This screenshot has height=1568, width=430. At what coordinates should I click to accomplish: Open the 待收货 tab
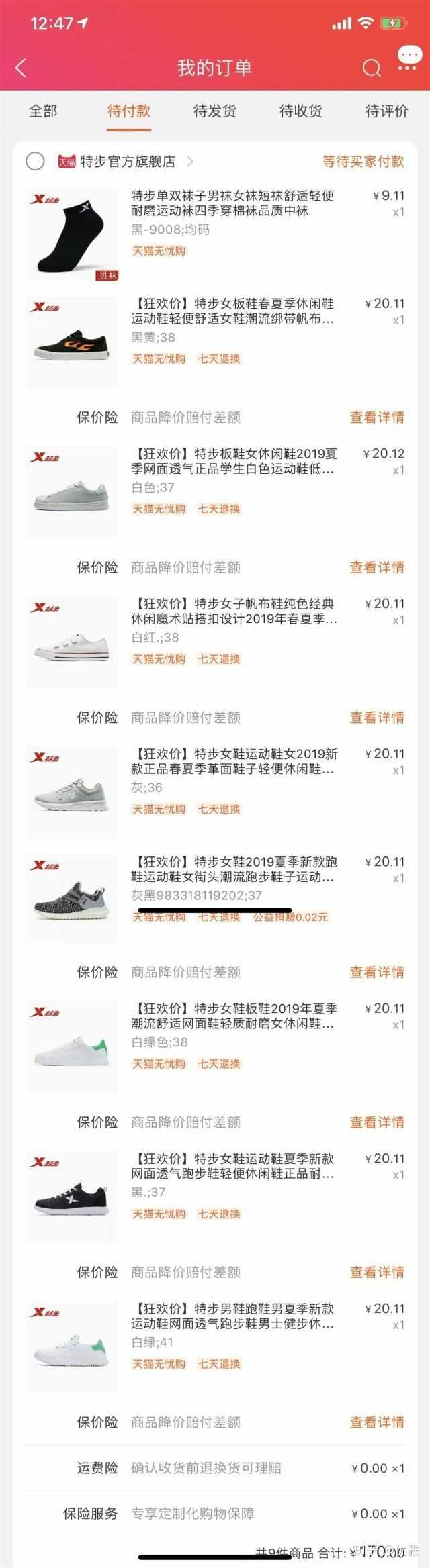coord(301,111)
